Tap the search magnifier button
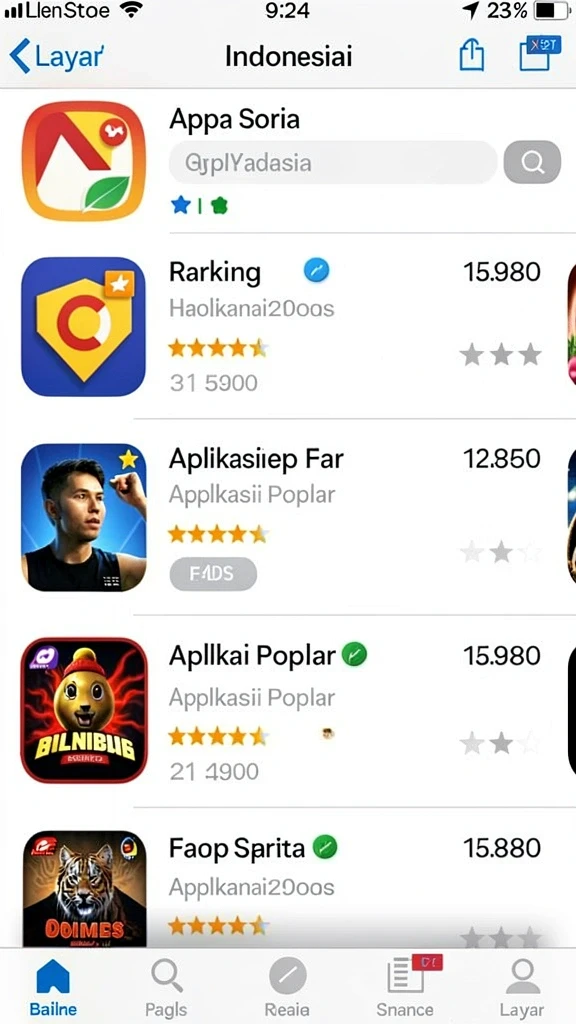 pyautogui.click(x=532, y=162)
